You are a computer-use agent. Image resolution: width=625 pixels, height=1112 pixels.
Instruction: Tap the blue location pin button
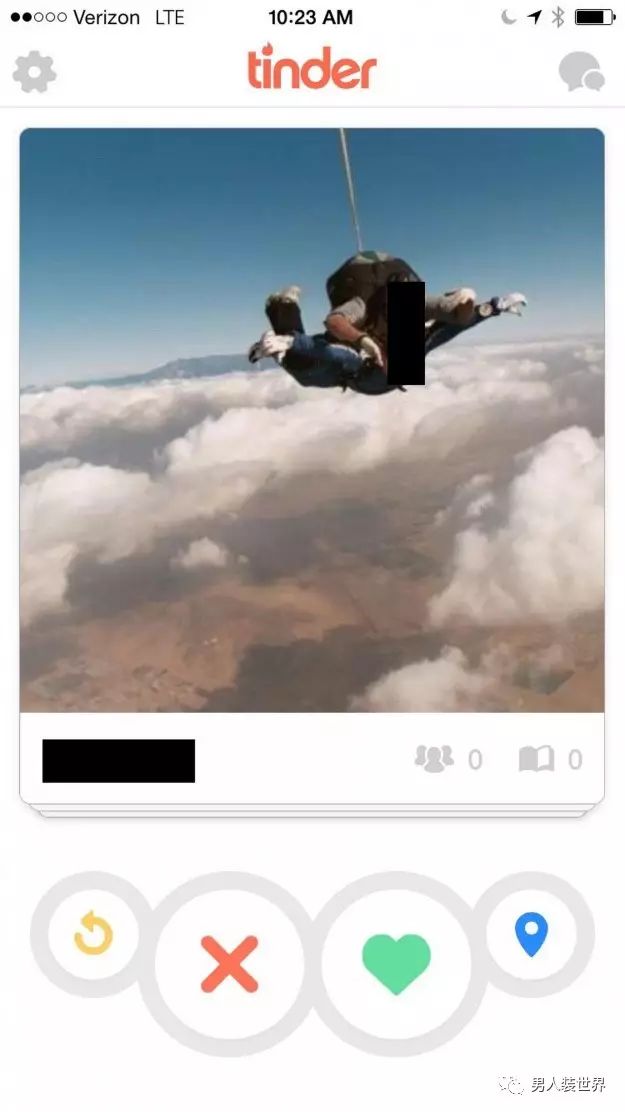(x=531, y=934)
